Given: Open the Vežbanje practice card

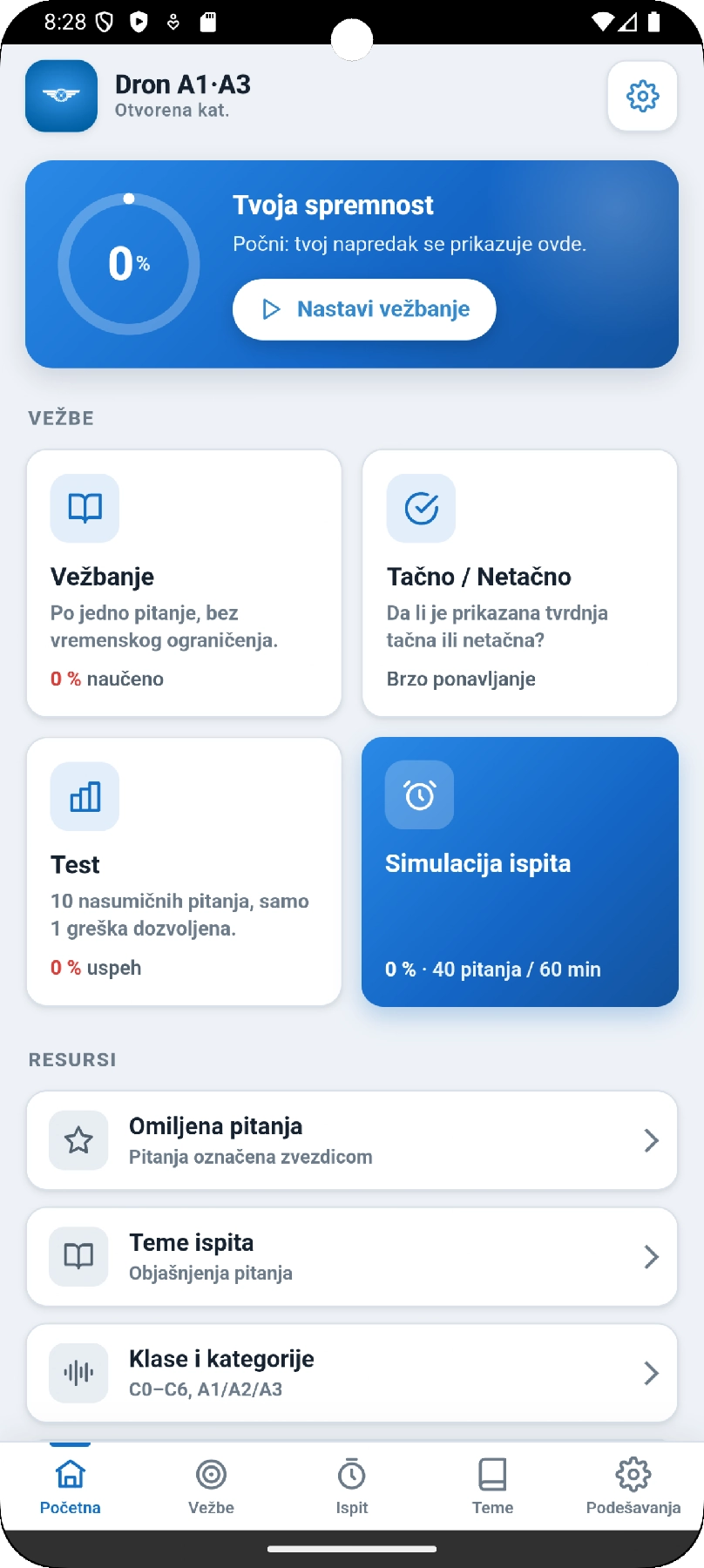Looking at the screenshot, I should 184,583.
